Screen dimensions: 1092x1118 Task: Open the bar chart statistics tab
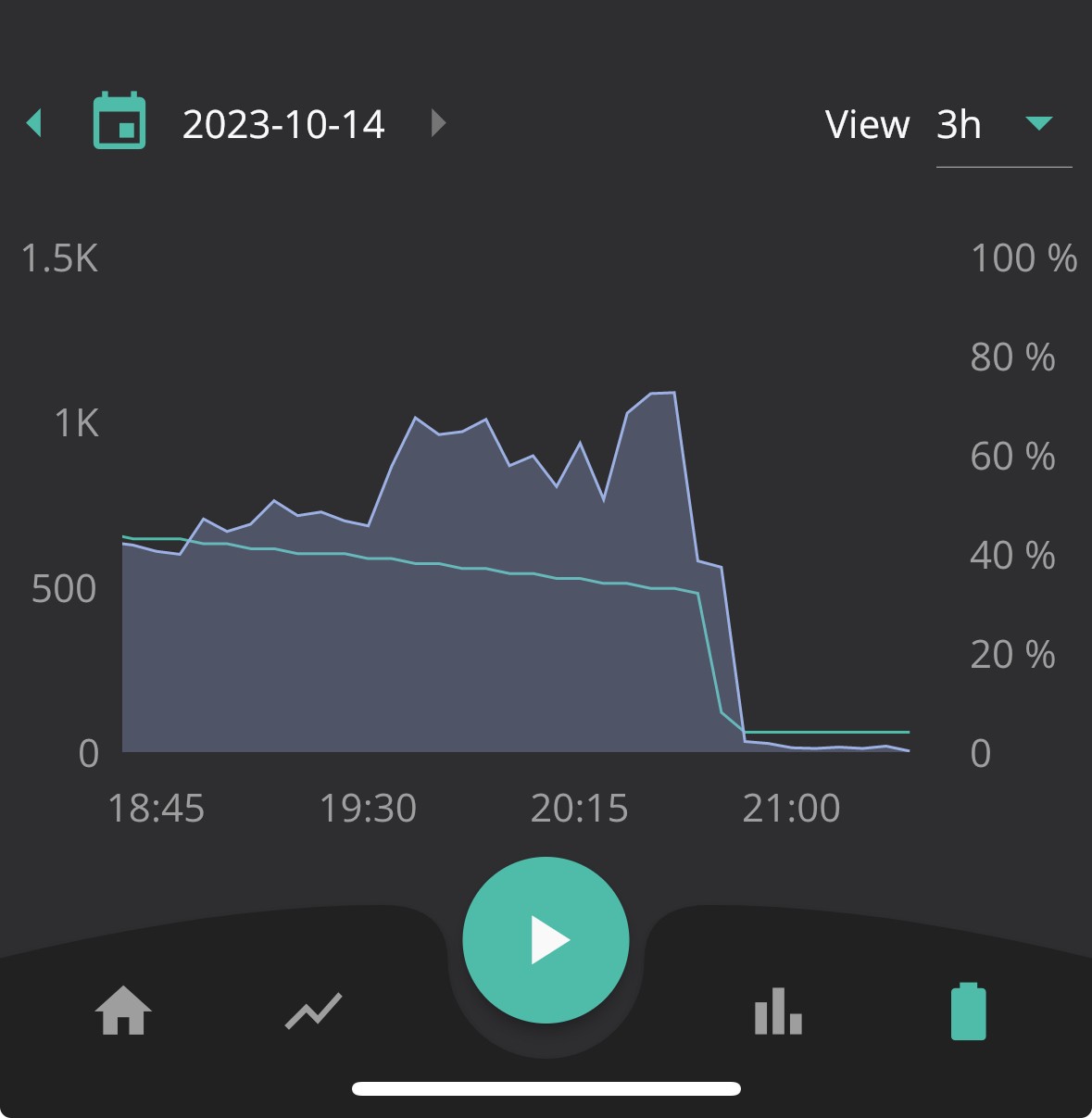click(x=778, y=1011)
